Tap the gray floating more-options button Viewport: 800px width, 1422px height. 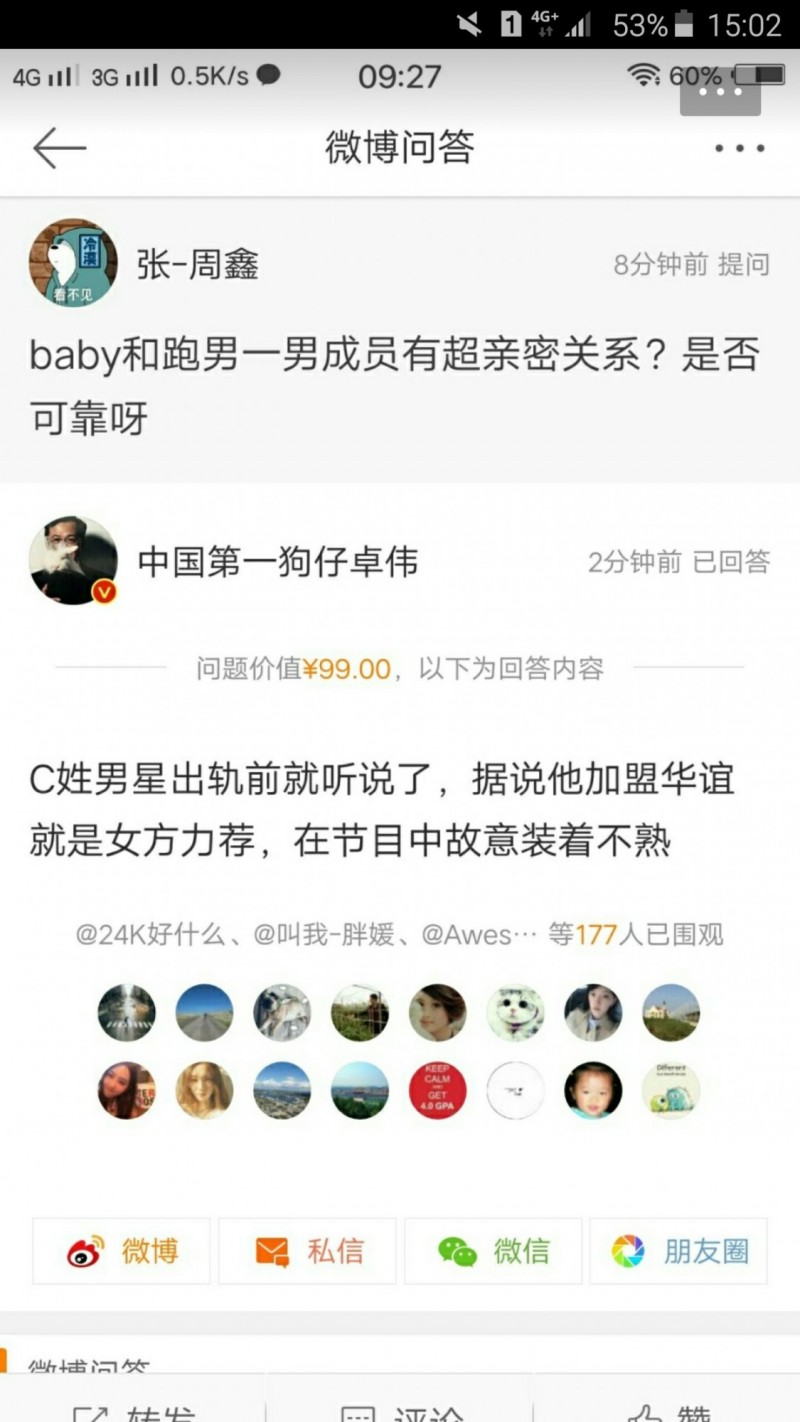pyautogui.click(x=720, y=92)
